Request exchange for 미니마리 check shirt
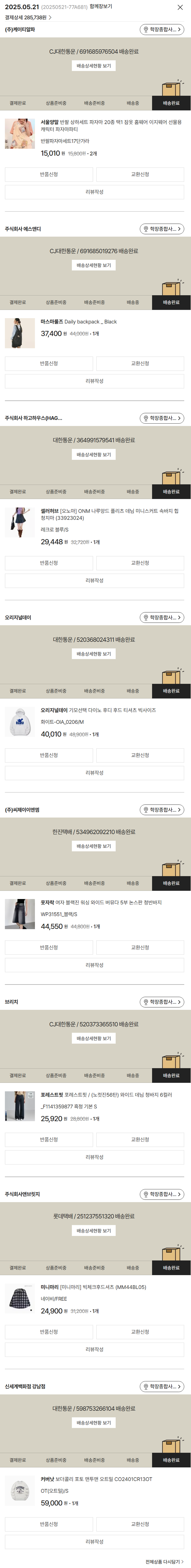Viewport: 191px width, 1568px height. click(x=140, y=1332)
